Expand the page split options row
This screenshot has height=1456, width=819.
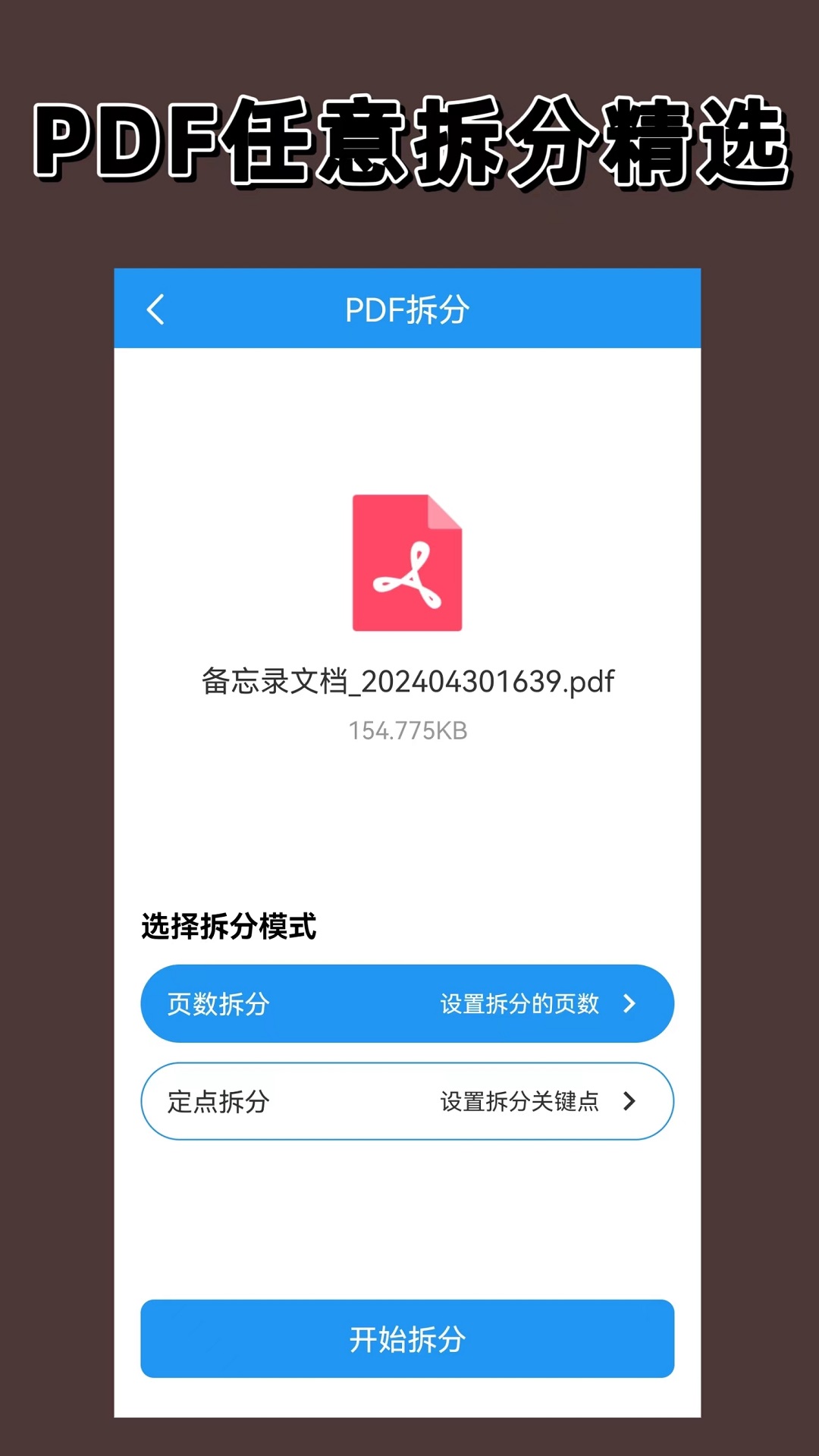(407, 1003)
